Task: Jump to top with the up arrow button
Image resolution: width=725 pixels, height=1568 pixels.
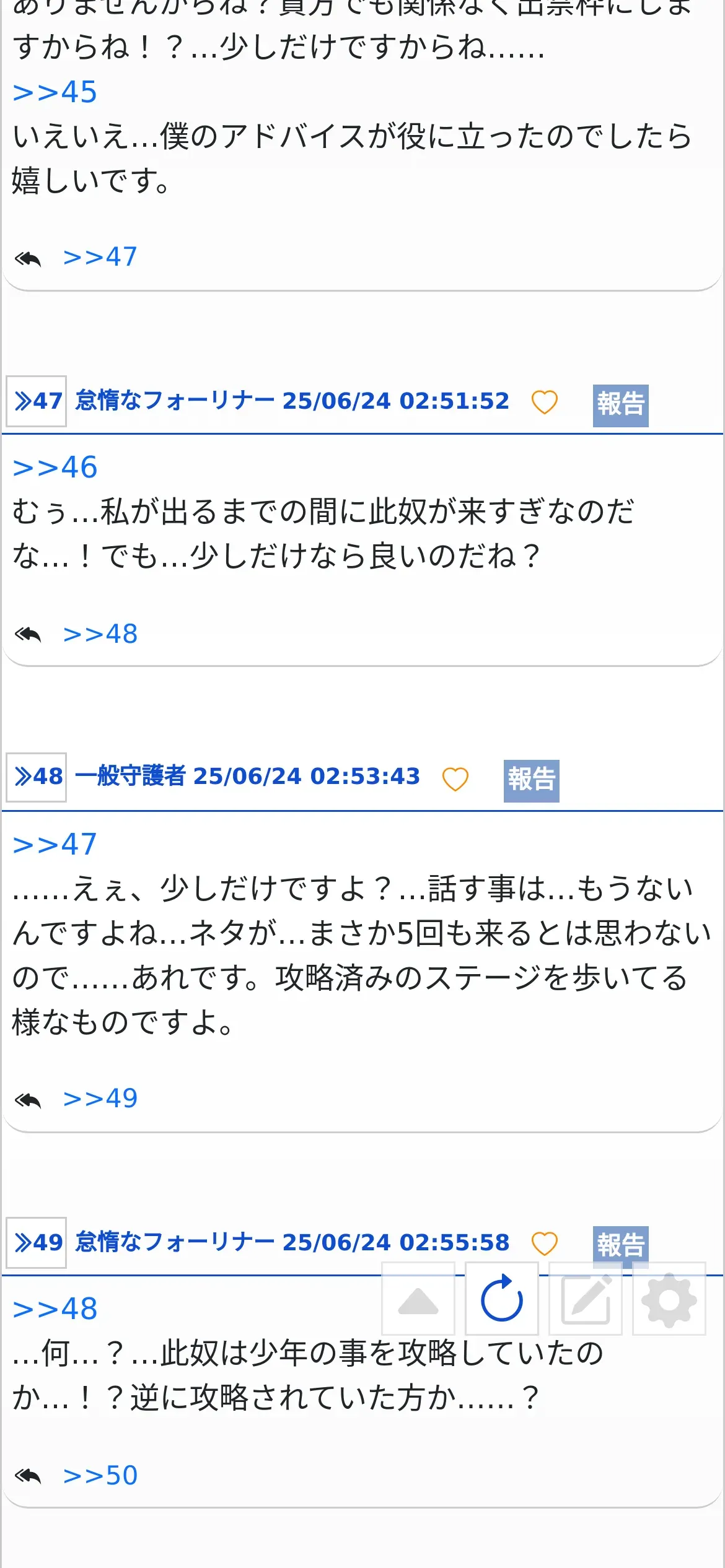Action: tap(418, 1300)
